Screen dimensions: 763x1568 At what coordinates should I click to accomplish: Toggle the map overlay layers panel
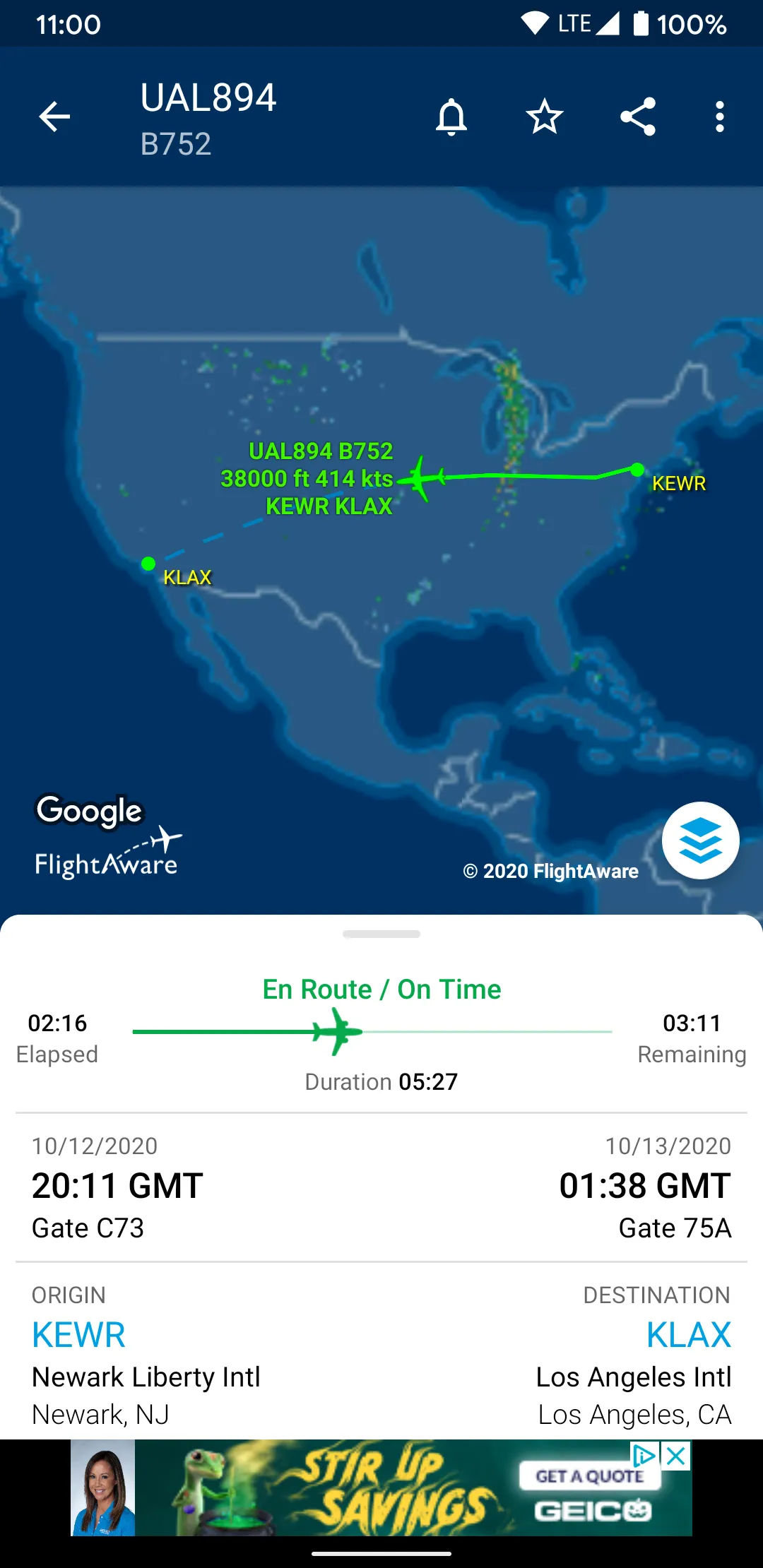700,841
